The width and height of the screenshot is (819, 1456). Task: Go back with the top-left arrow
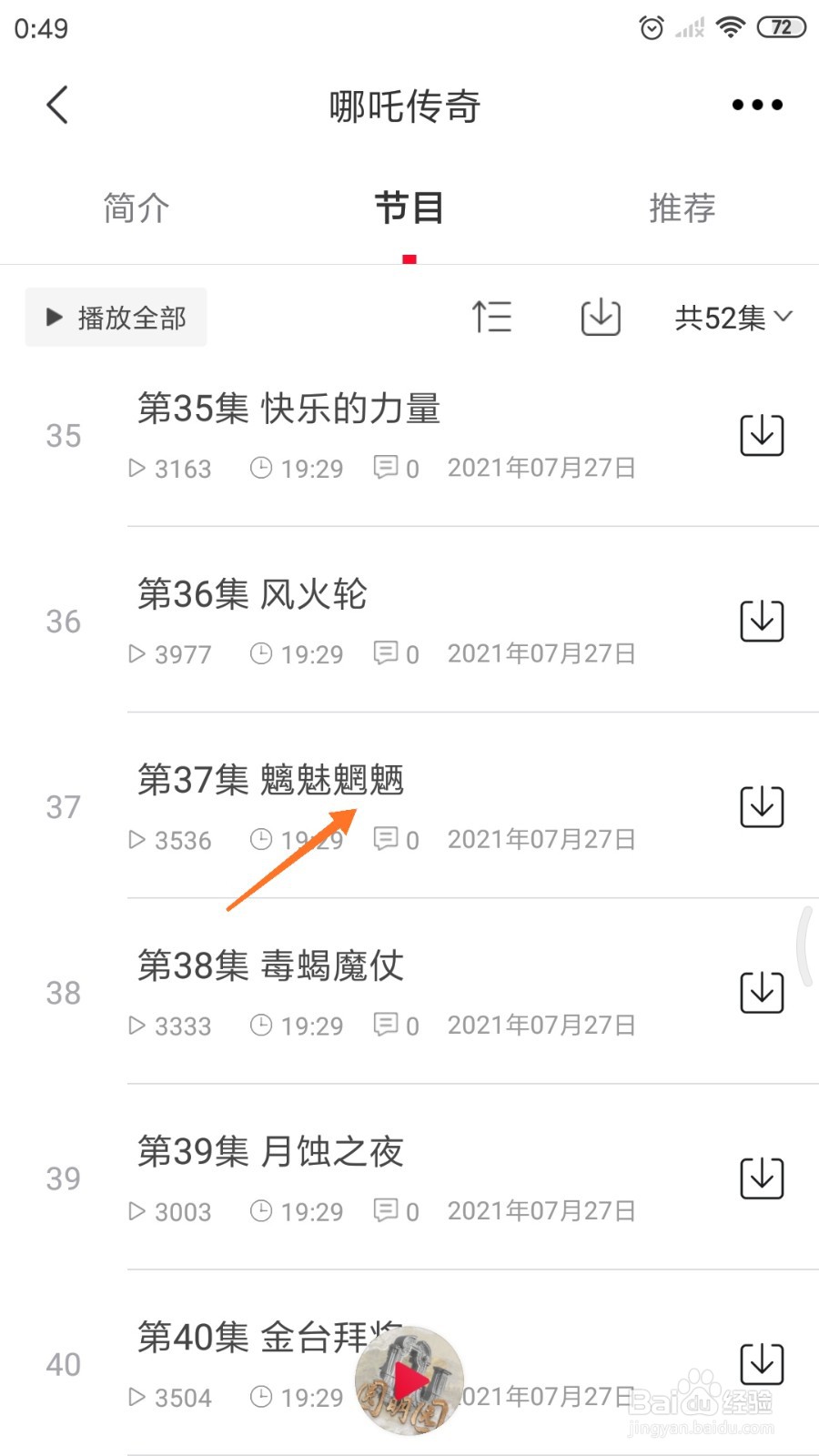56,105
